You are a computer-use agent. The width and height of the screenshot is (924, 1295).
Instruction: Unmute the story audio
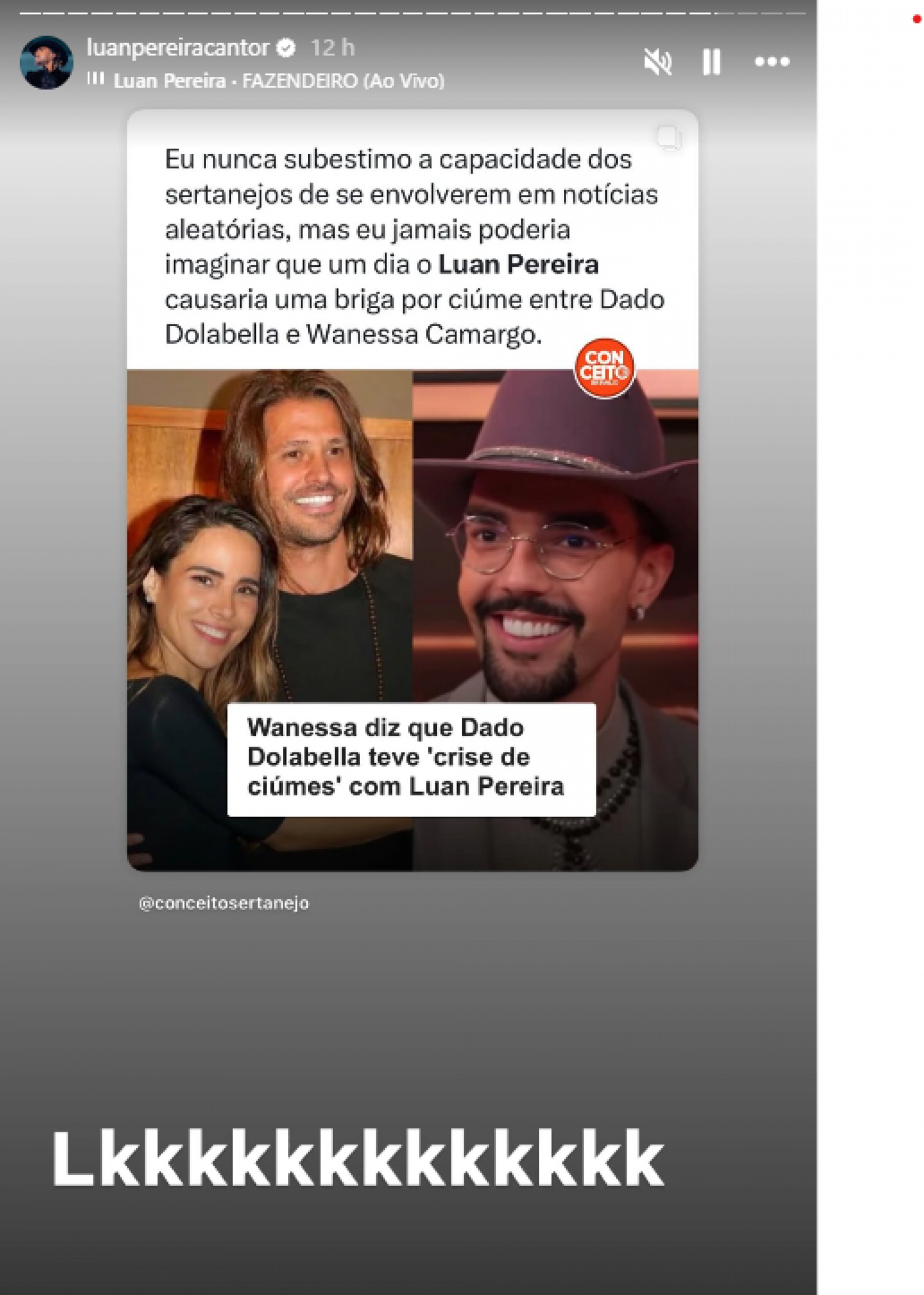(657, 62)
